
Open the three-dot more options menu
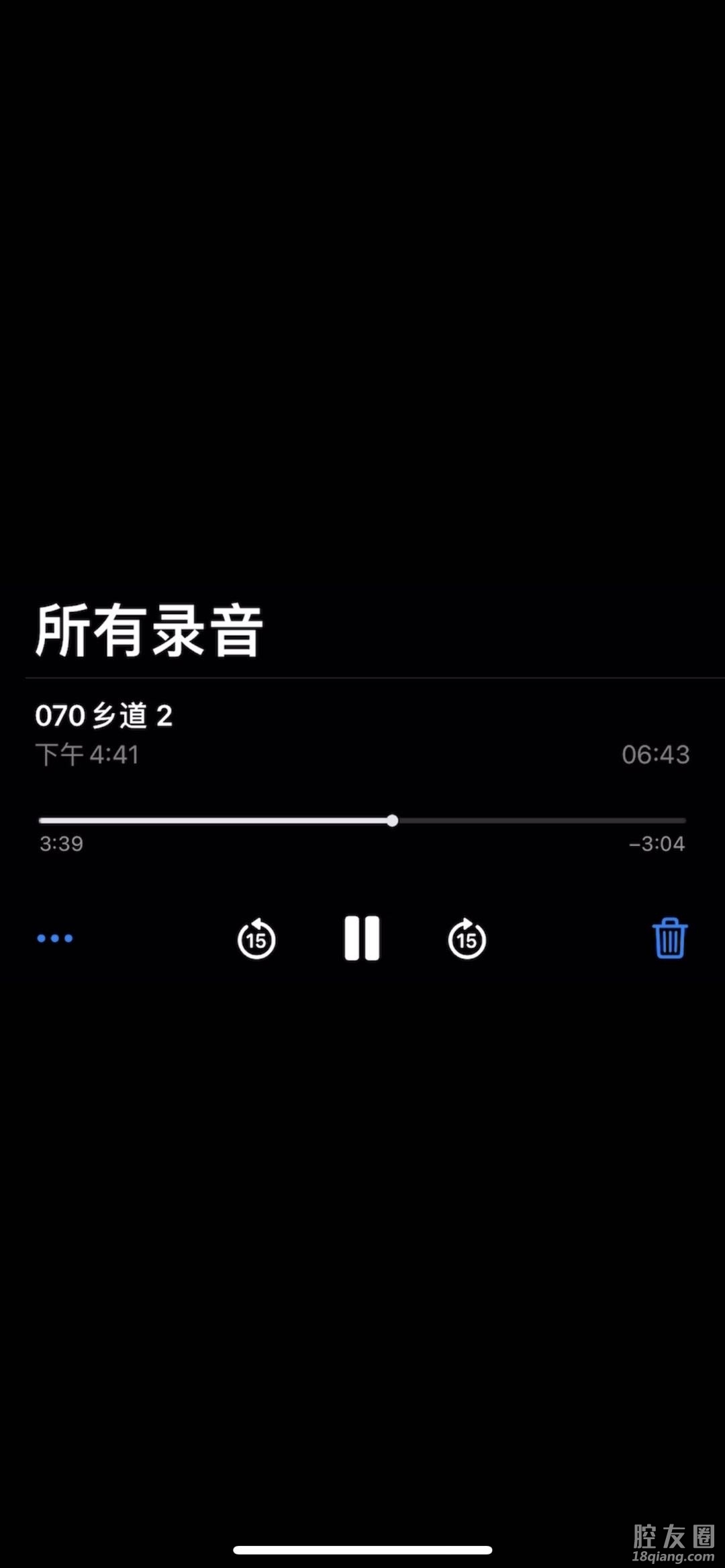pos(55,938)
